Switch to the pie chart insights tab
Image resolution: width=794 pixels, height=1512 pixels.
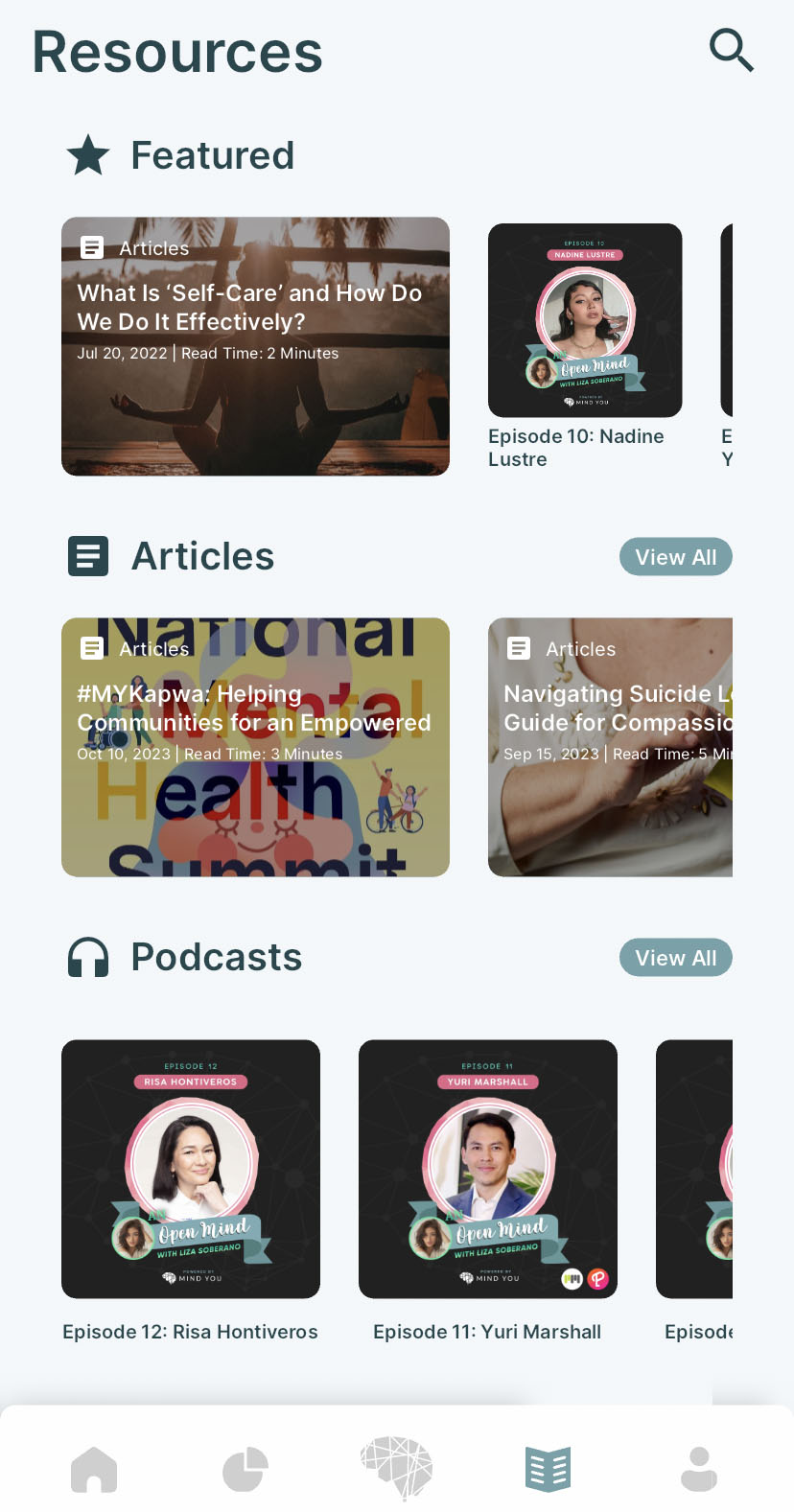(245, 1470)
